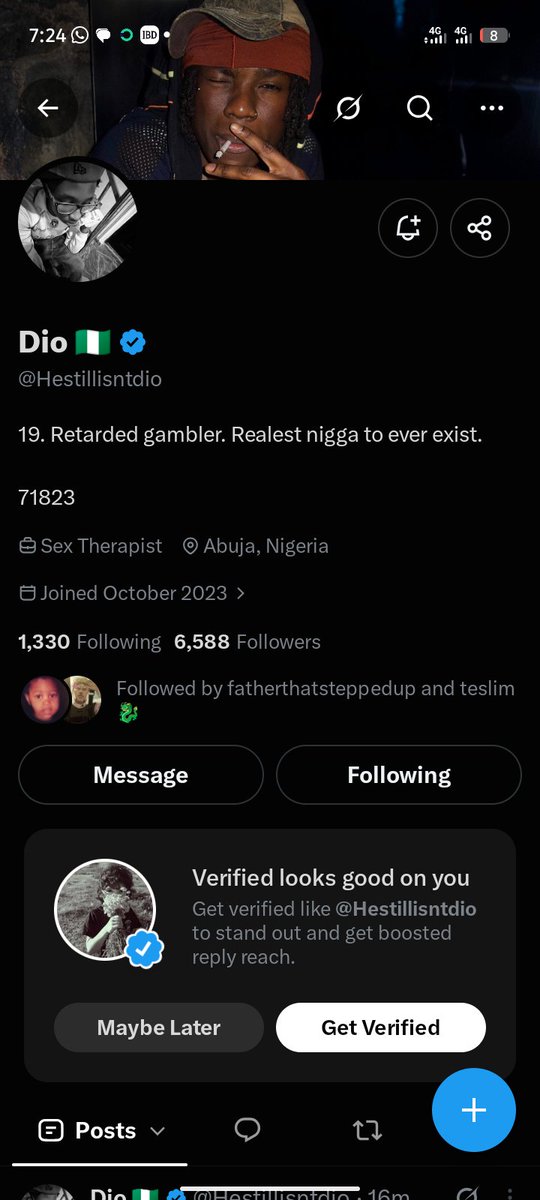View the 6,588 Followers list
This screenshot has width=540, height=1200.
tap(247, 642)
